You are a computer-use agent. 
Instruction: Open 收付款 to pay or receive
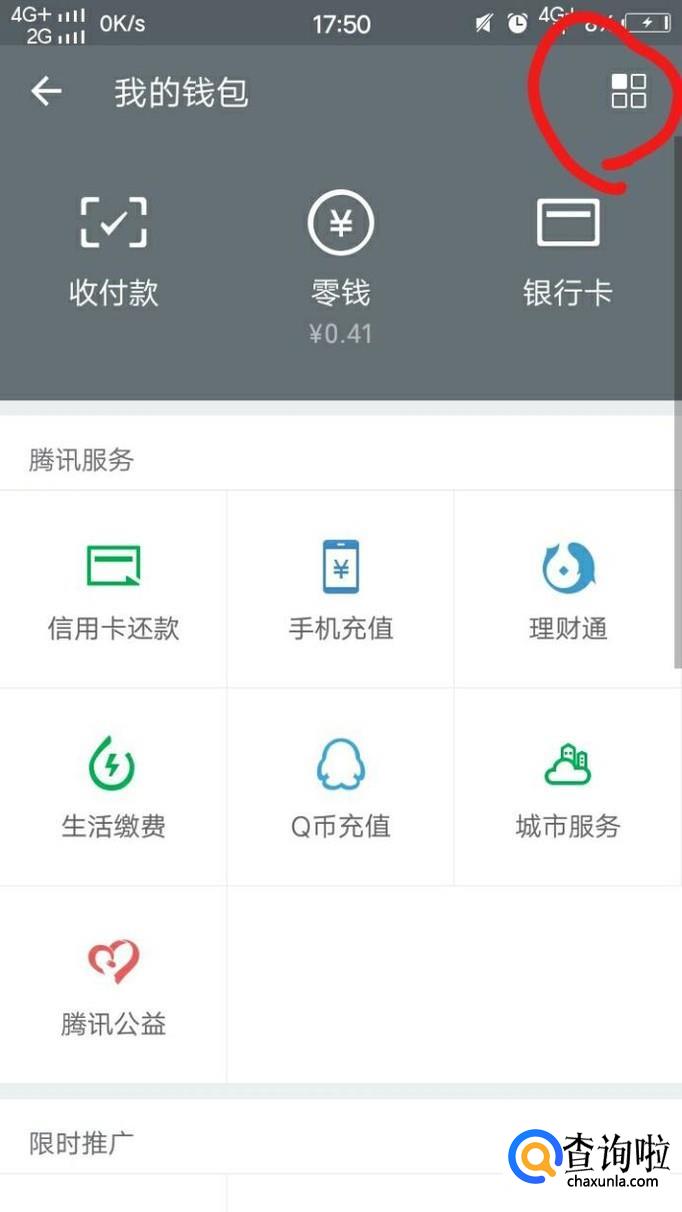pos(113,250)
